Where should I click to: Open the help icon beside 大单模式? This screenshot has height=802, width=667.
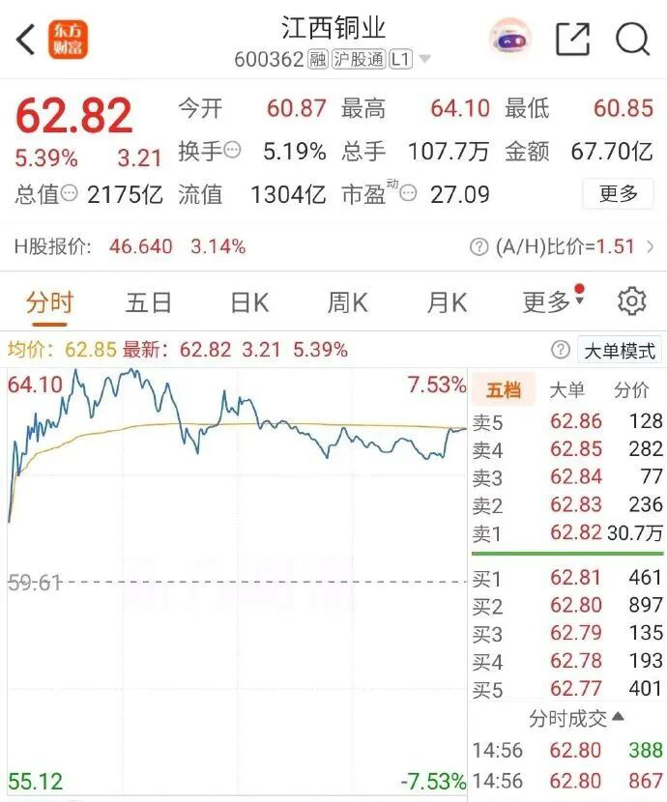coord(561,350)
